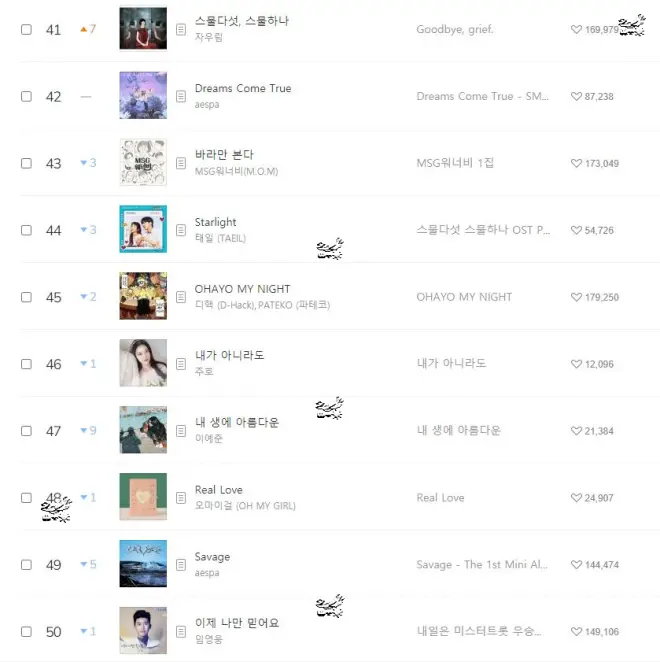Image resolution: width=660 pixels, height=662 pixels.
Task: Open the song 내 생에 아름다운
Action: pos(236,422)
